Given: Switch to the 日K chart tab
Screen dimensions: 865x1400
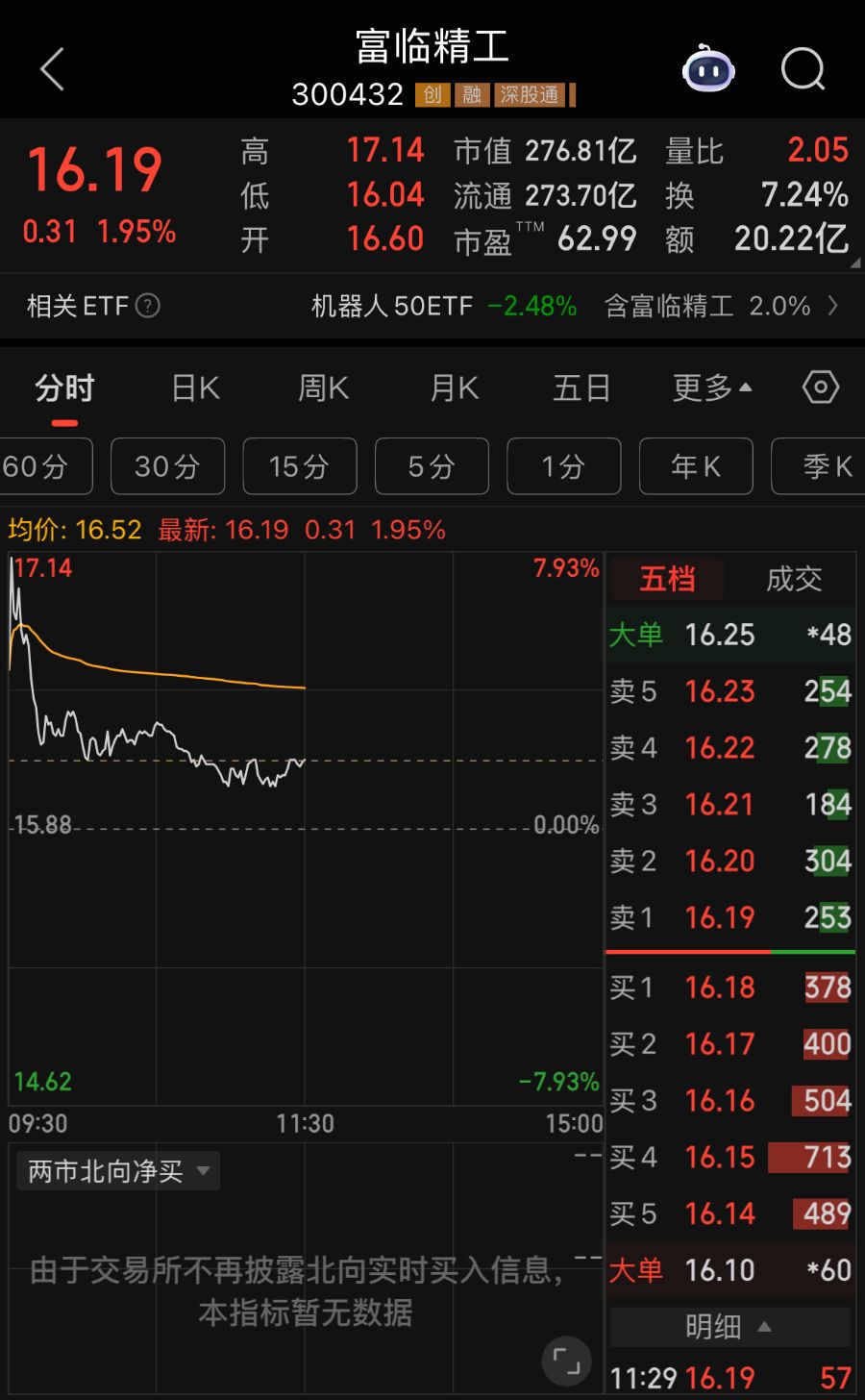Looking at the screenshot, I should [x=195, y=388].
